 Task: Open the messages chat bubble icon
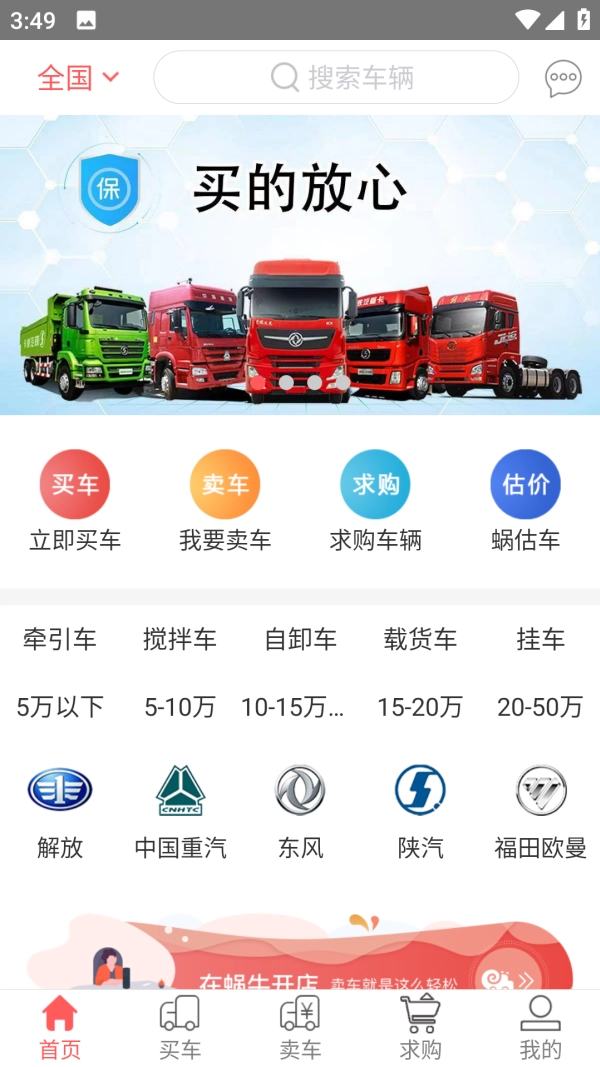tap(563, 78)
